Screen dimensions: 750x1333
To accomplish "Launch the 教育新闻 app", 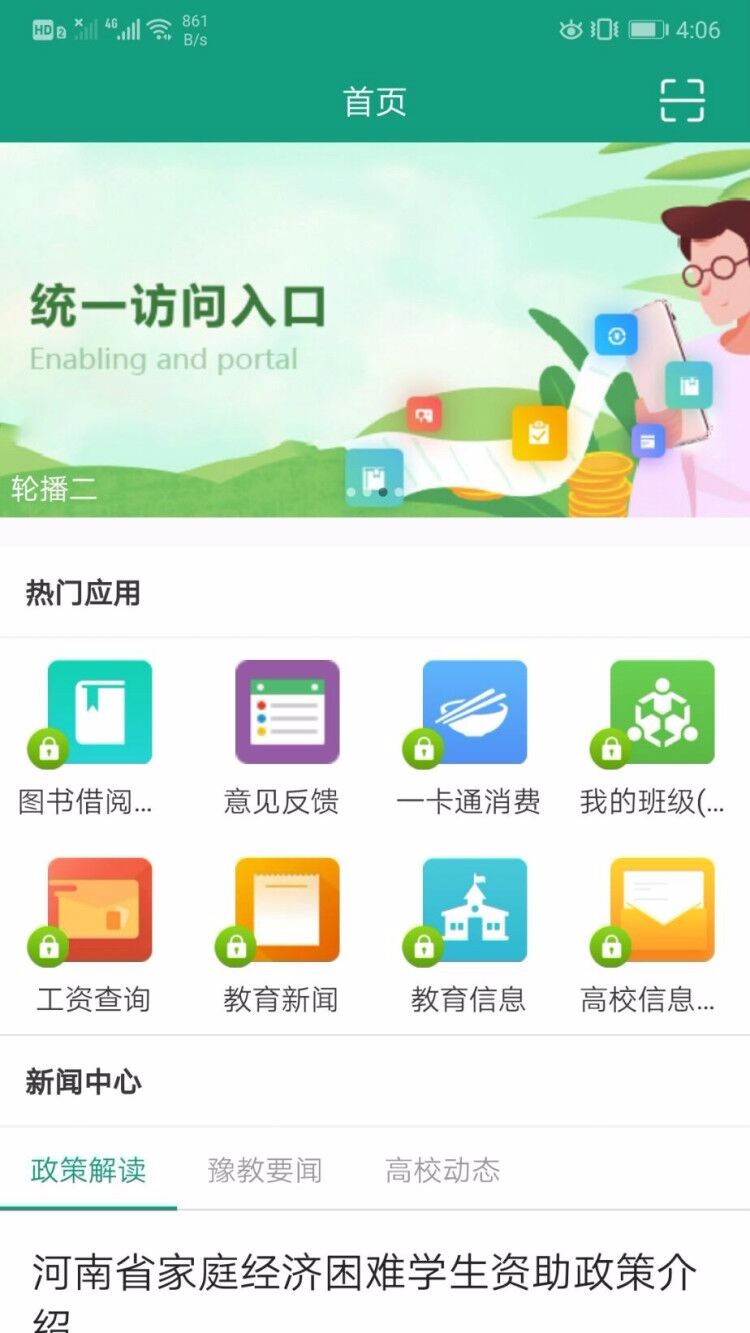I will pos(287,911).
